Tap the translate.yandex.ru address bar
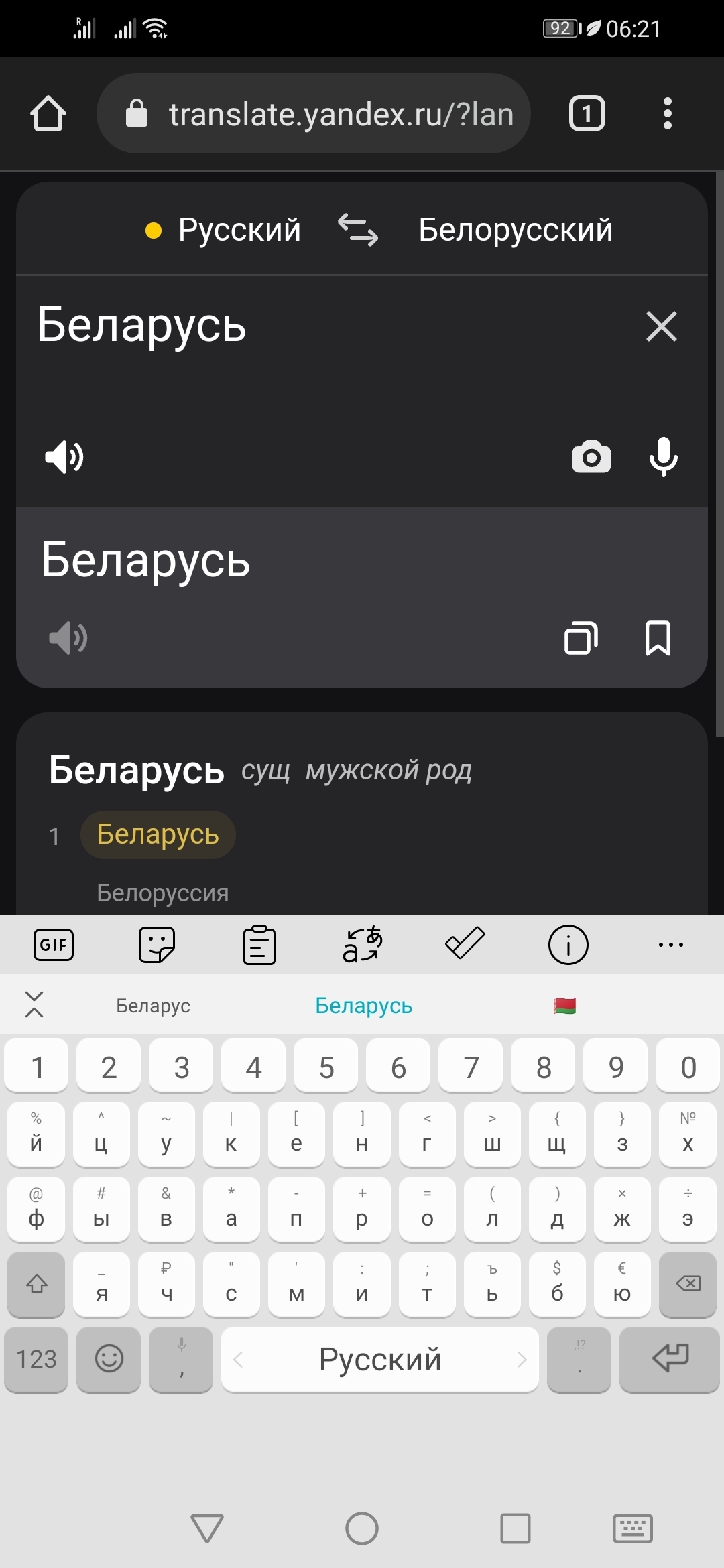This screenshot has height=1568, width=724. click(x=314, y=114)
